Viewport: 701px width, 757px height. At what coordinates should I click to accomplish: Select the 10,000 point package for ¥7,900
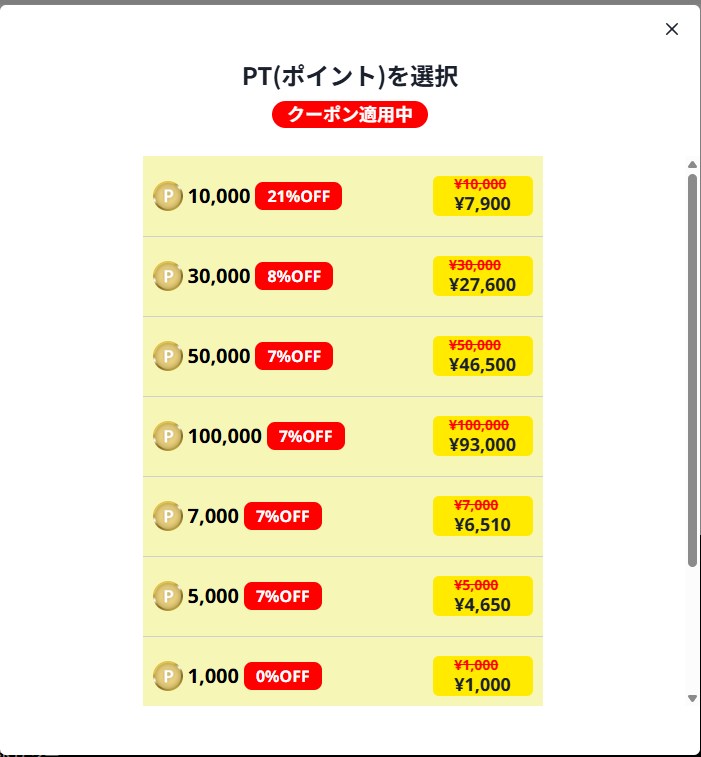click(342, 196)
